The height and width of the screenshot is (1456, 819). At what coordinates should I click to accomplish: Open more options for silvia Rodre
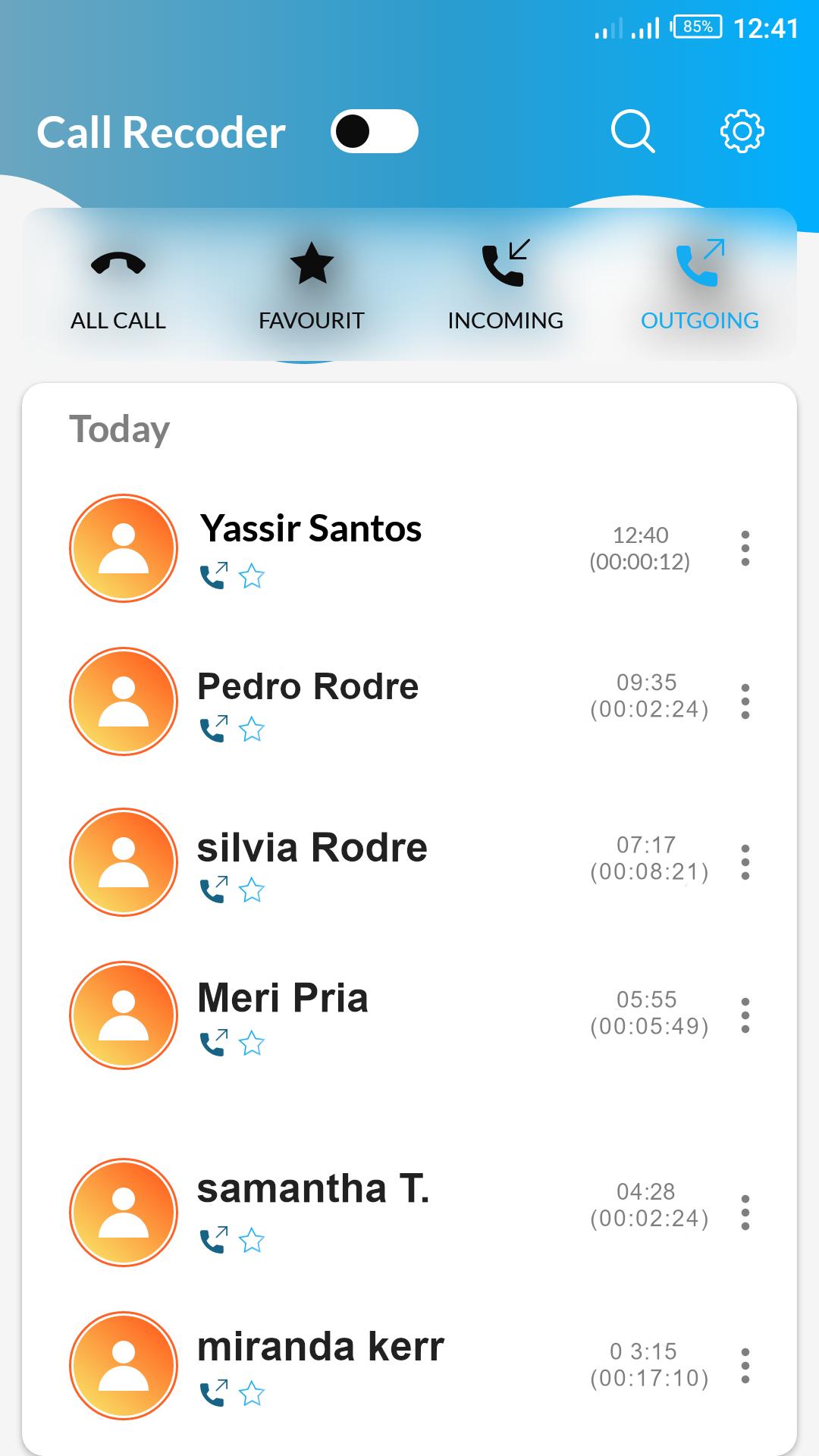click(745, 862)
